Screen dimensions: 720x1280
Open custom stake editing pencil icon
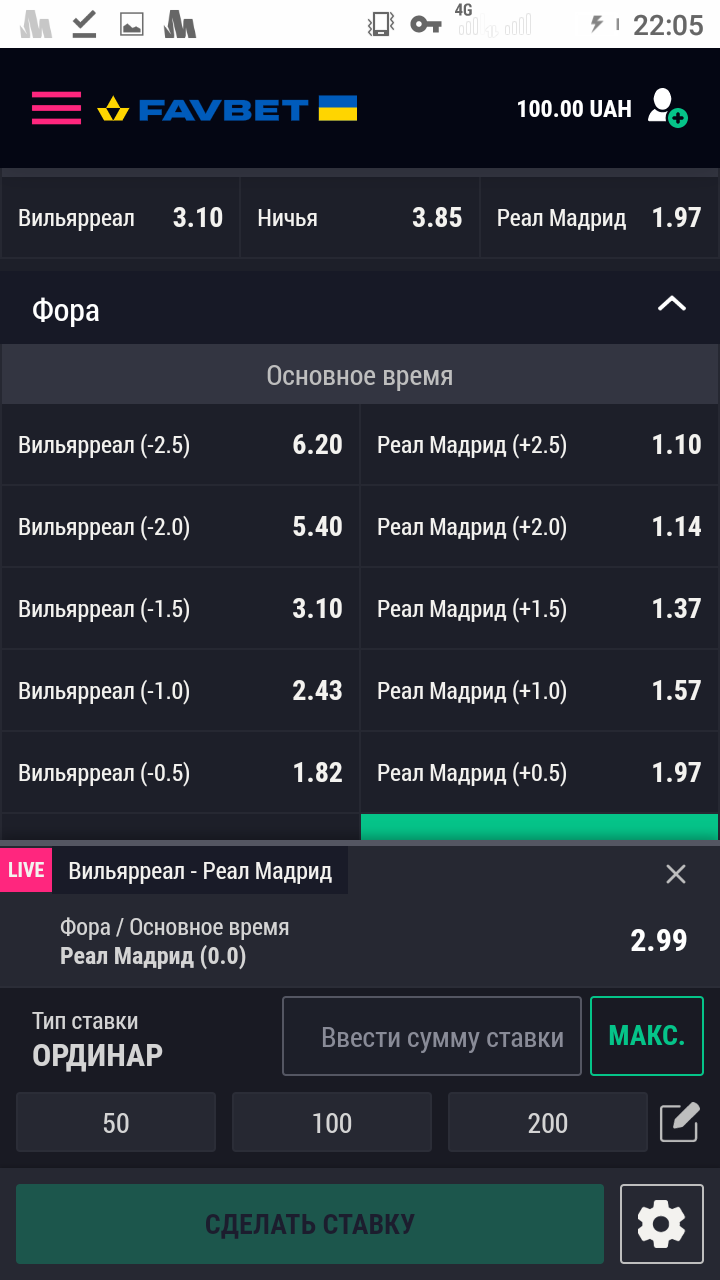pyautogui.click(x=677, y=1122)
